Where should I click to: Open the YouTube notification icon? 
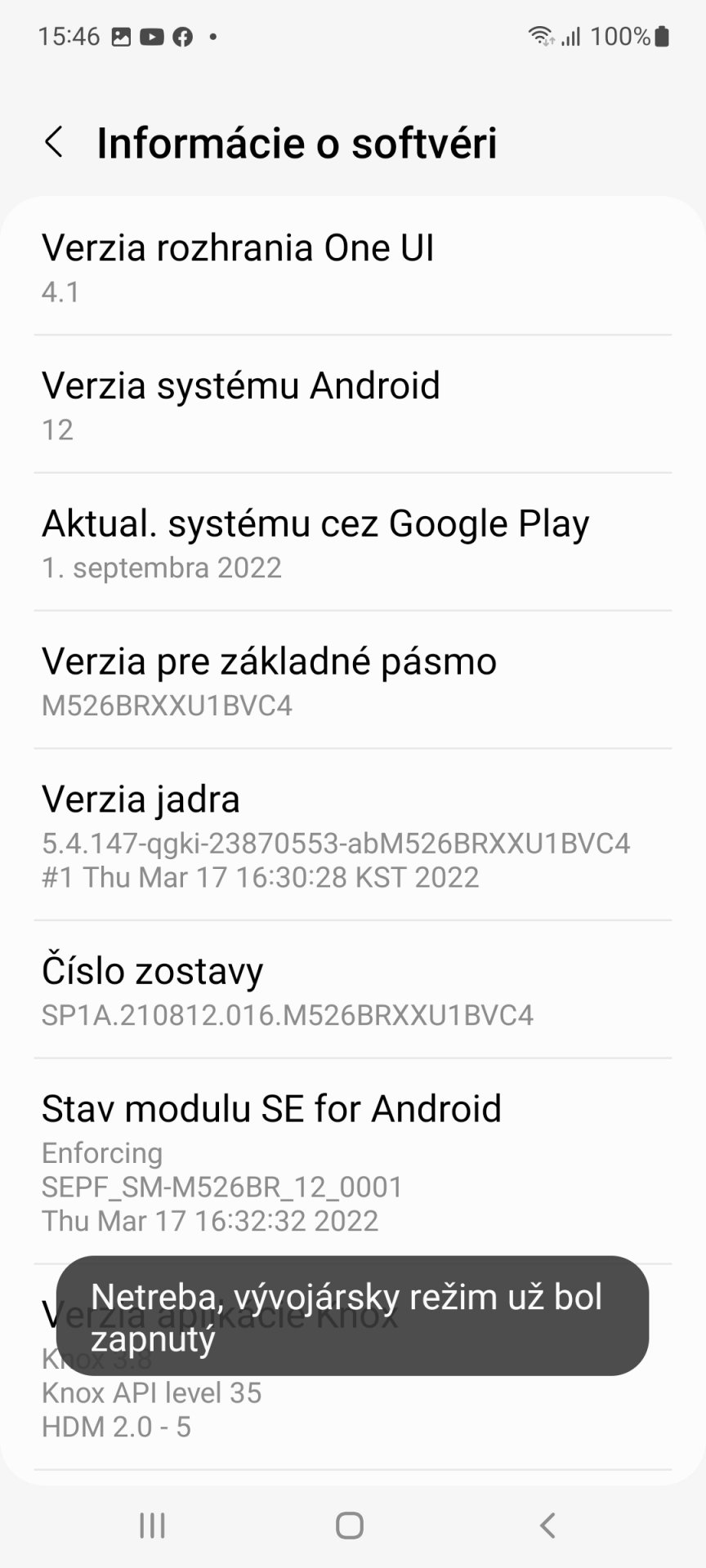pos(152,36)
